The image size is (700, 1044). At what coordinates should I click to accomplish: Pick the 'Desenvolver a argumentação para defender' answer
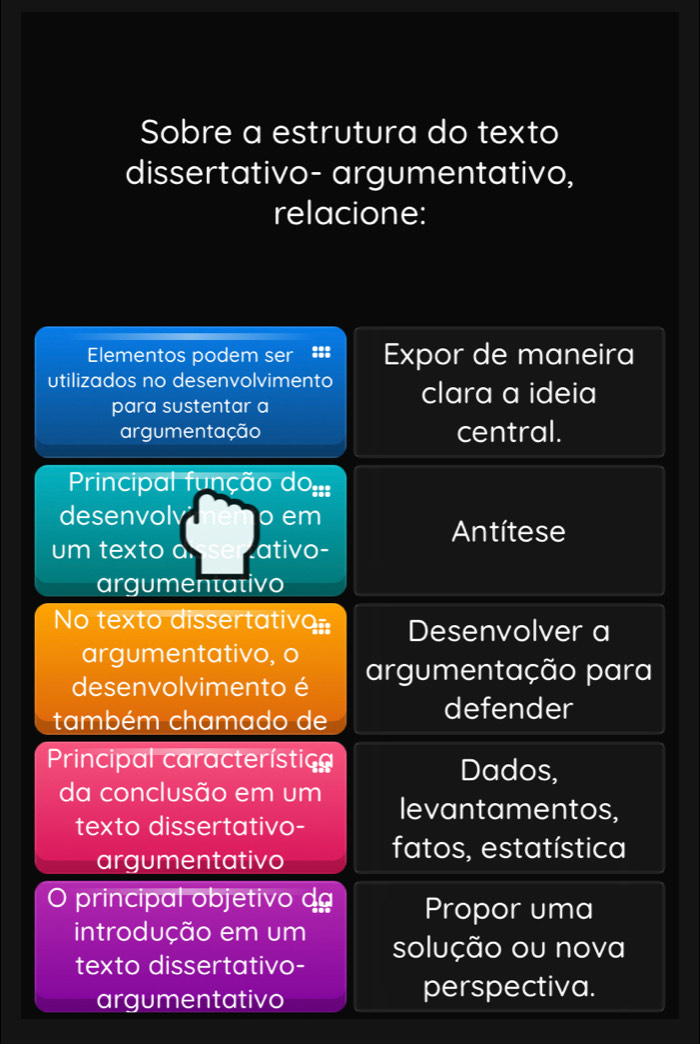tap(509, 669)
